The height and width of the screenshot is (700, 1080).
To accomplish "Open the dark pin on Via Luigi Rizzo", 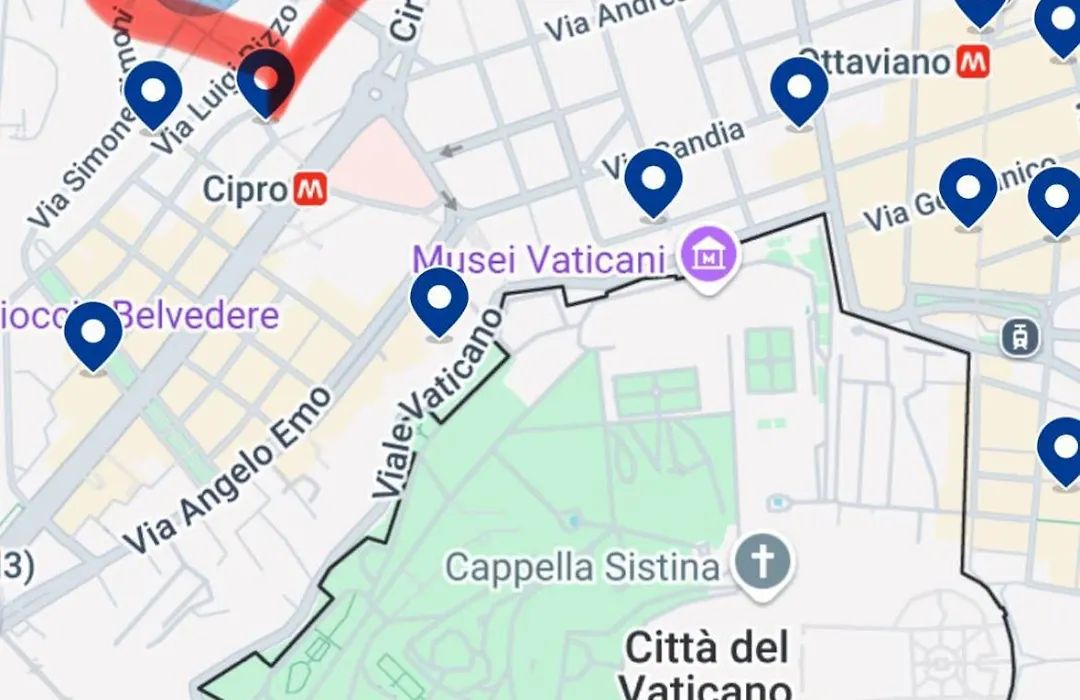I will click(265, 82).
